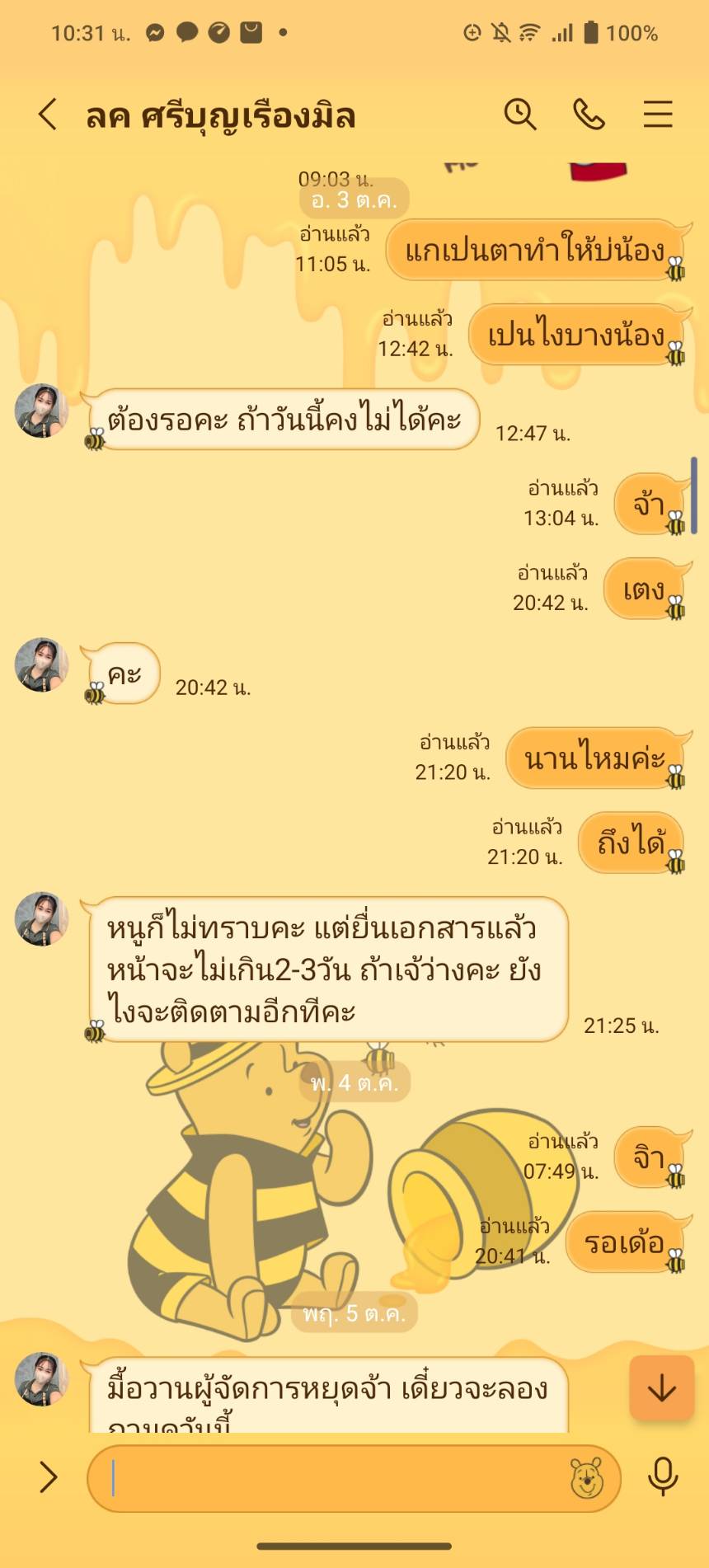709x1568 pixels.
Task: Search within this conversation
Action: coord(520,115)
